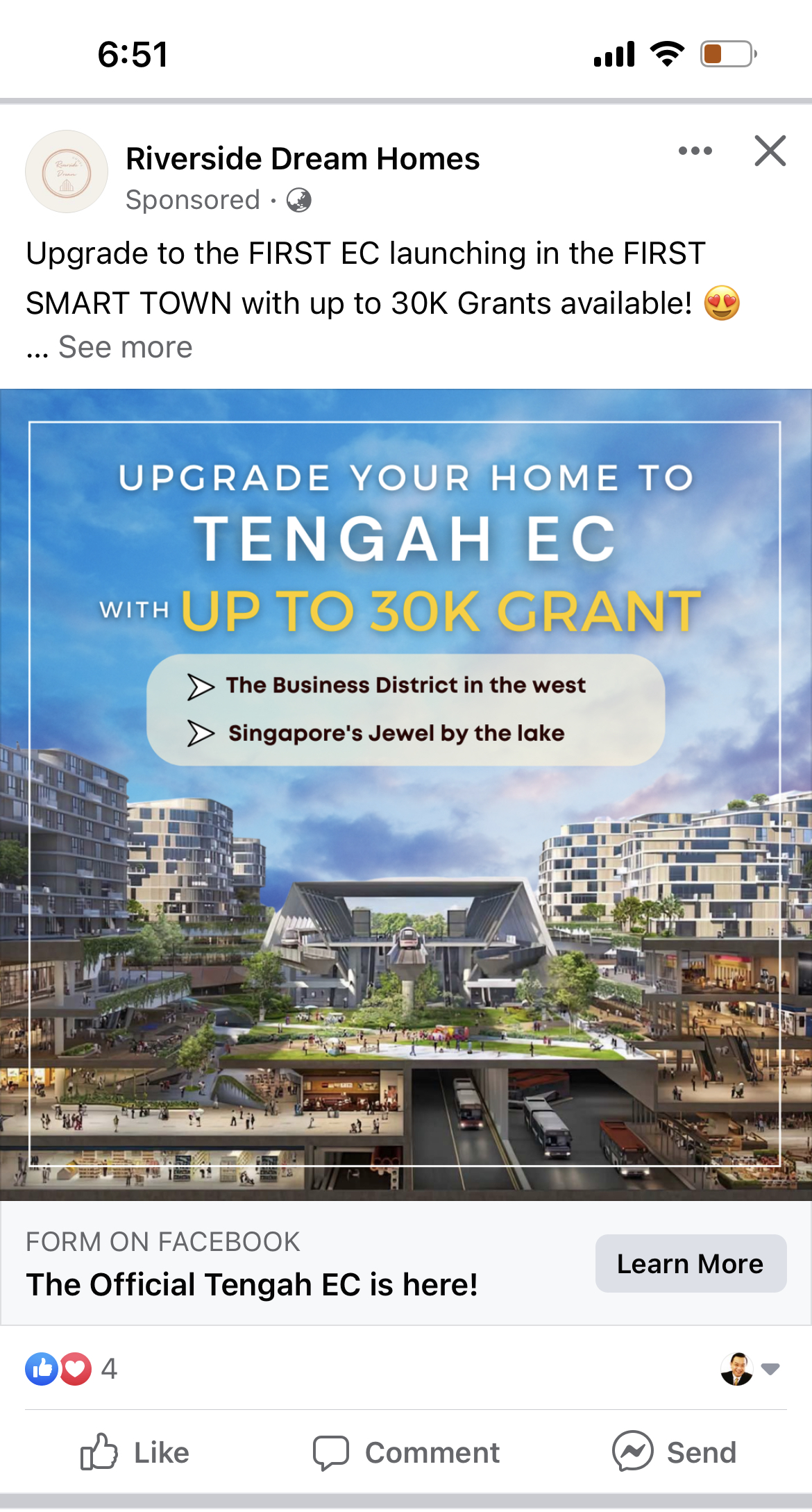Tap the Learn More button
Viewport: 812px width, 1512px height.
click(690, 1263)
